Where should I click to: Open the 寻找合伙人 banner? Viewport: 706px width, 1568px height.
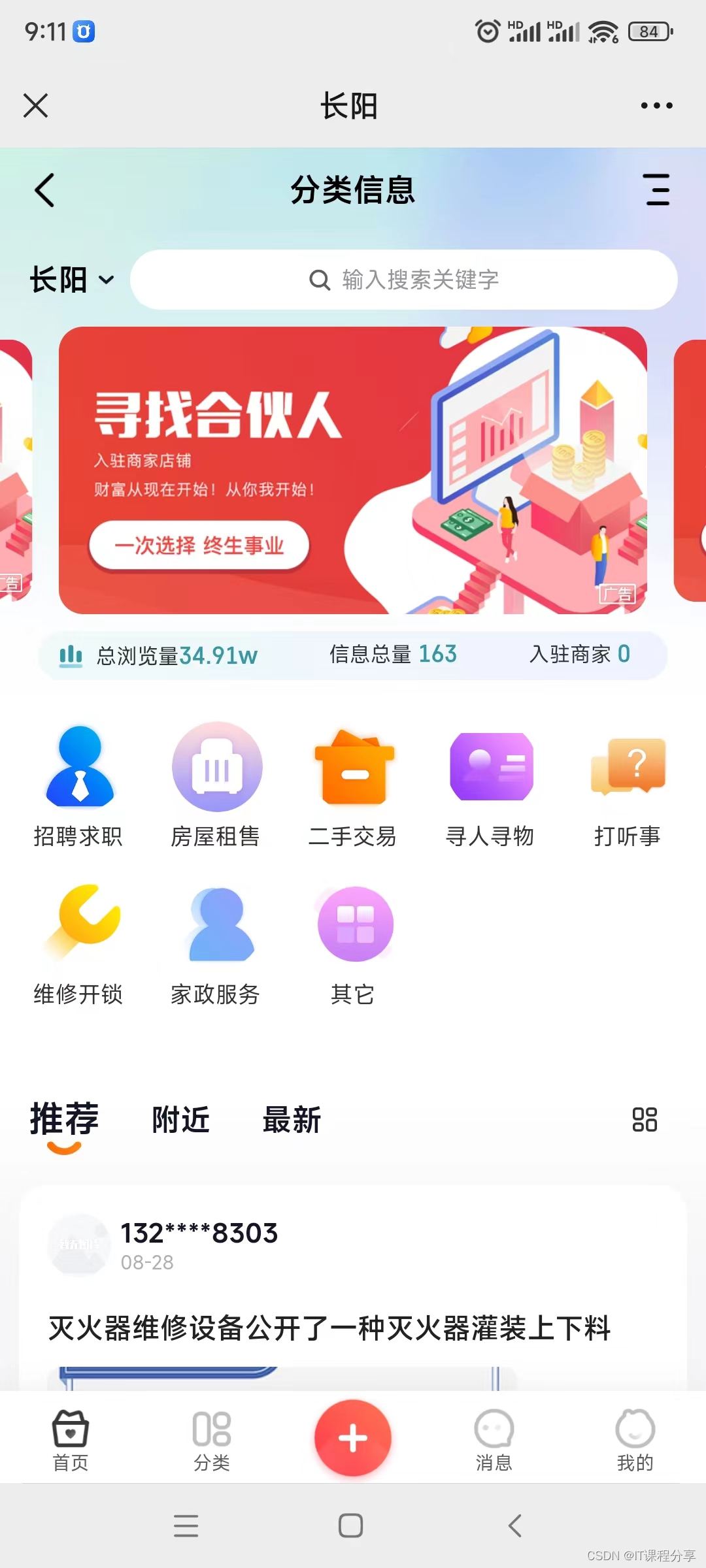tap(353, 470)
